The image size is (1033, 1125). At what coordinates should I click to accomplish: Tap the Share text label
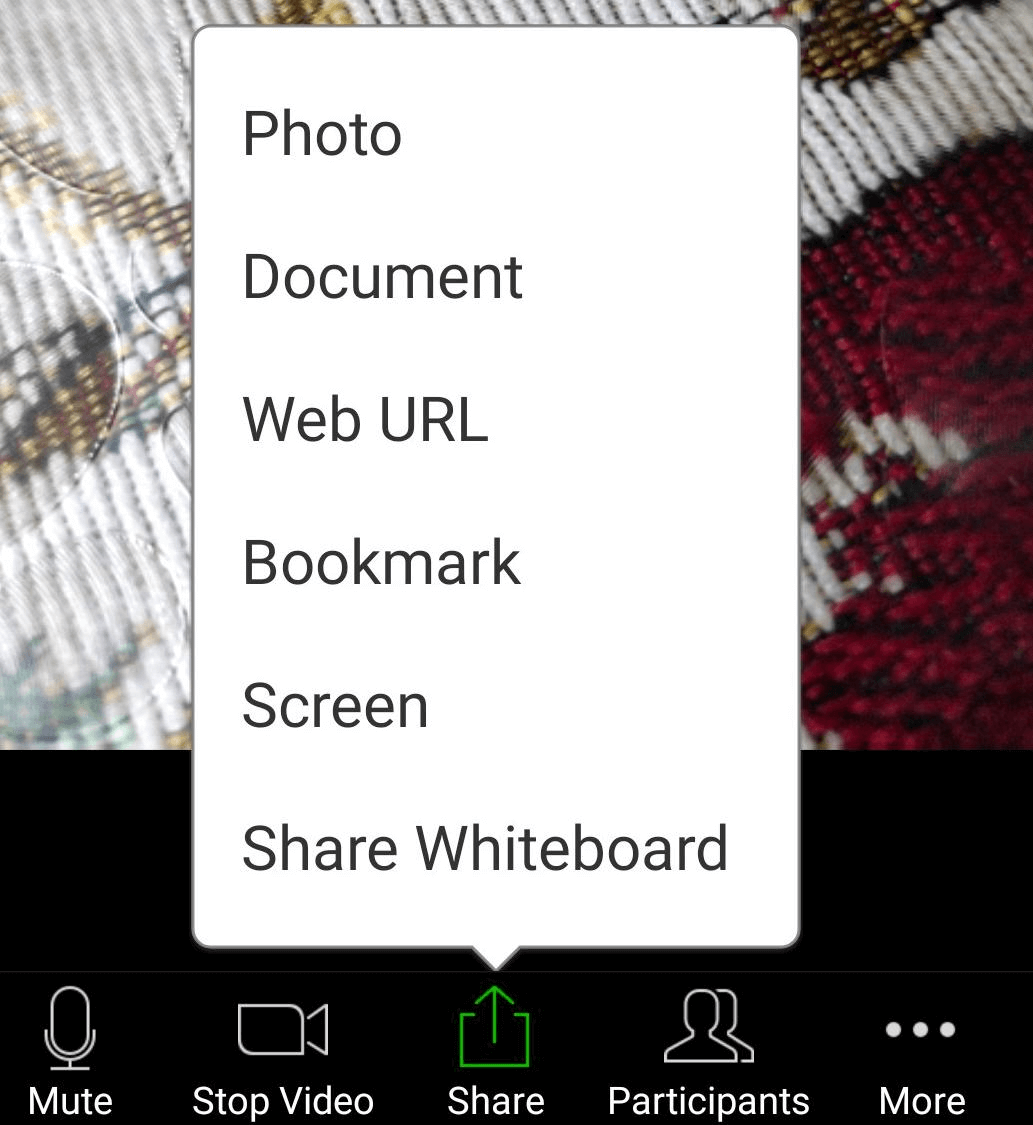(495, 1099)
